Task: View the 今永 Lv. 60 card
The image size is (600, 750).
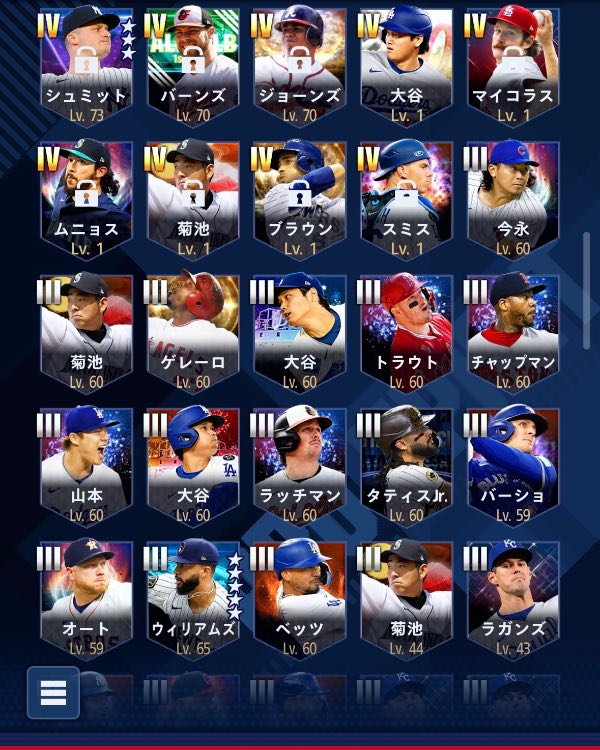Action: coord(513,200)
